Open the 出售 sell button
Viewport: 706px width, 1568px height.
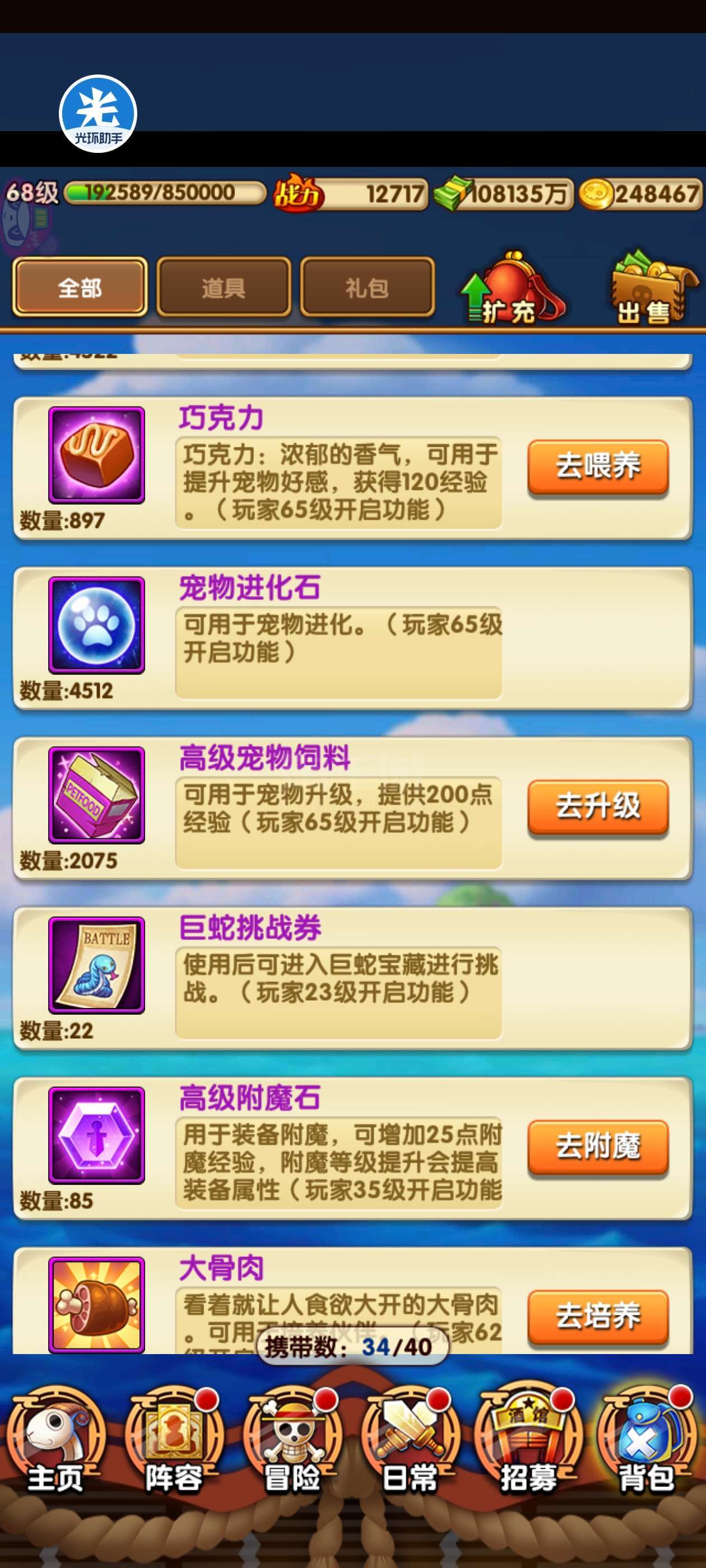pyautogui.click(x=653, y=287)
